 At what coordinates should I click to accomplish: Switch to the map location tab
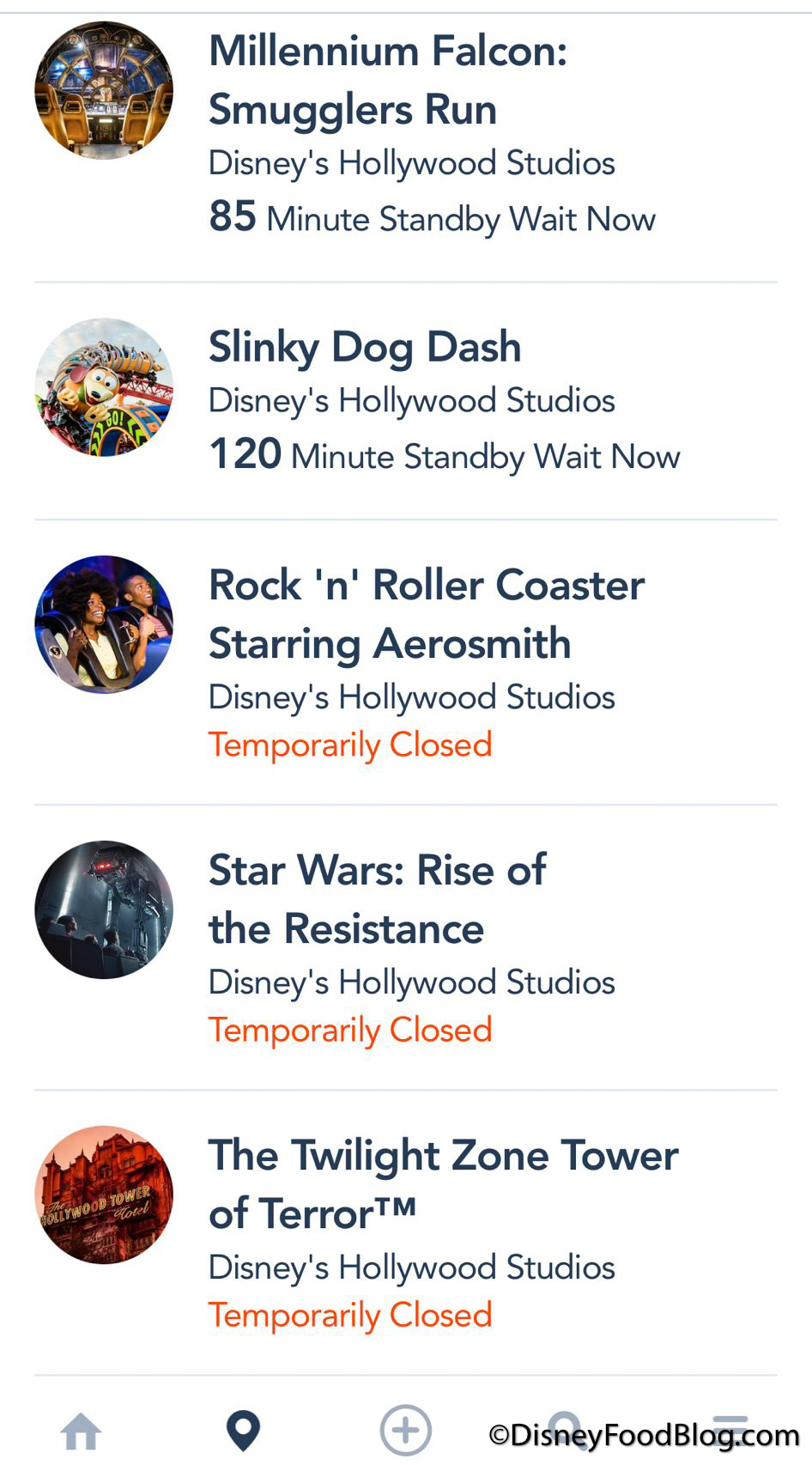(x=243, y=1431)
